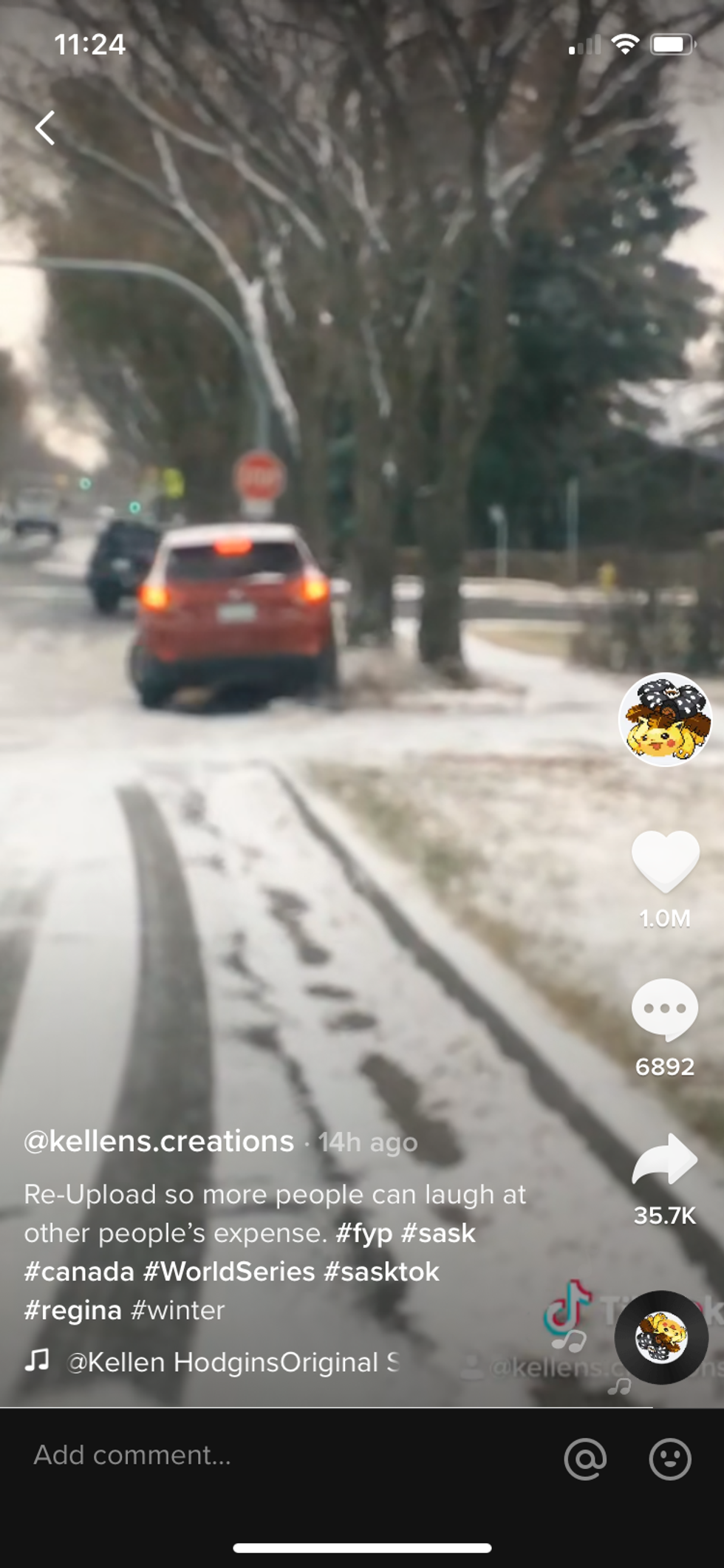Screen dimensions: 724x1568
Task: Open the emoji picker for comments
Action: click(x=670, y=1459)
